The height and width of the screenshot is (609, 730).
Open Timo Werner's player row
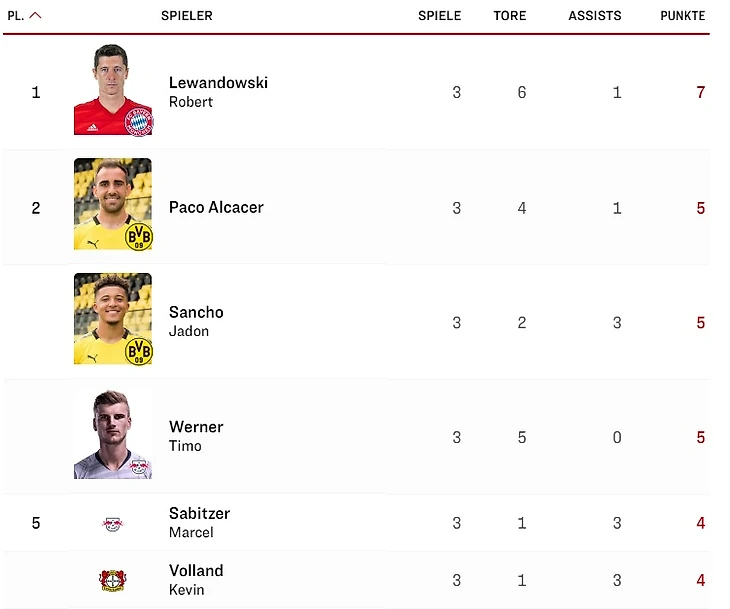[x=196, y=436]
